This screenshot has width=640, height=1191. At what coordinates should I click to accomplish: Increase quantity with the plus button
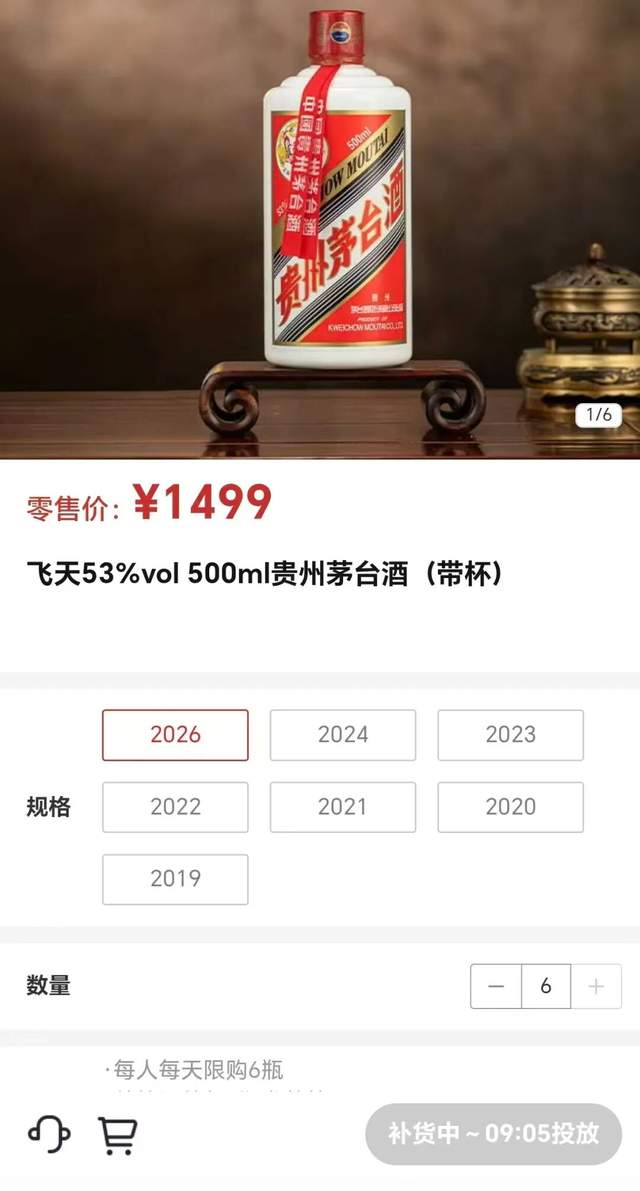pos(596,987)
